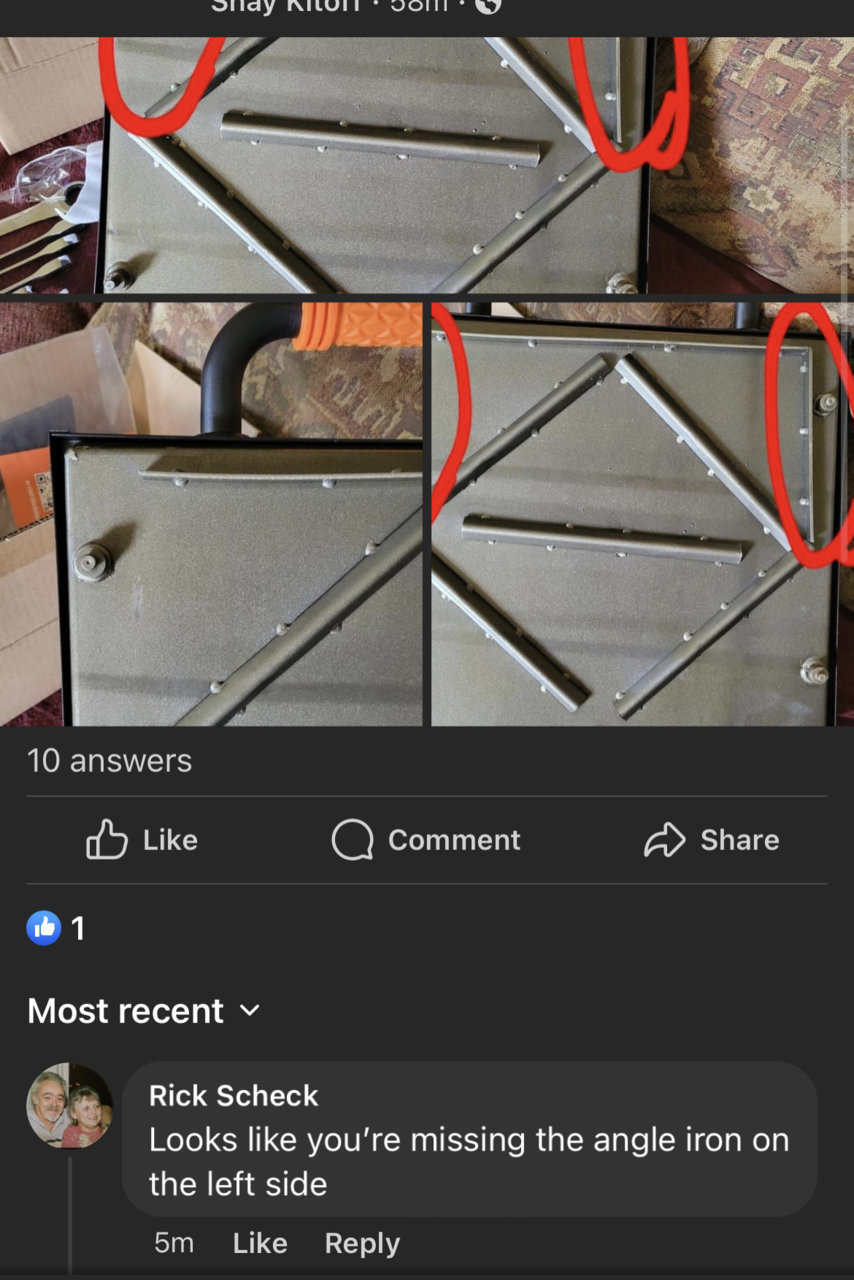The height and width of the screenshot is (1280, 854).
Task: Like Rick Scheck's comment
Action: point(259,1243)
